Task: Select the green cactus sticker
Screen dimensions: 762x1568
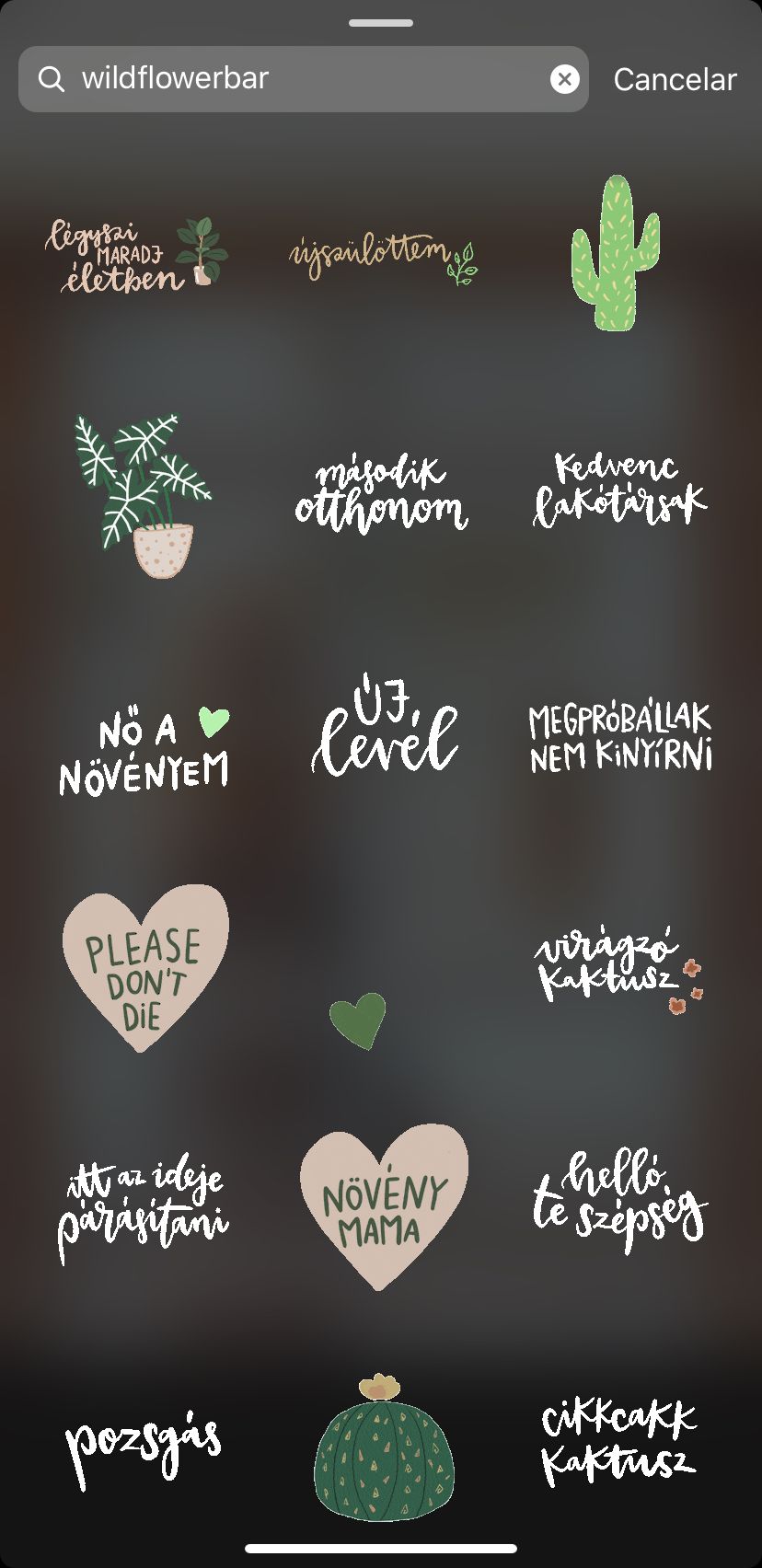Action: click(616, 254)
